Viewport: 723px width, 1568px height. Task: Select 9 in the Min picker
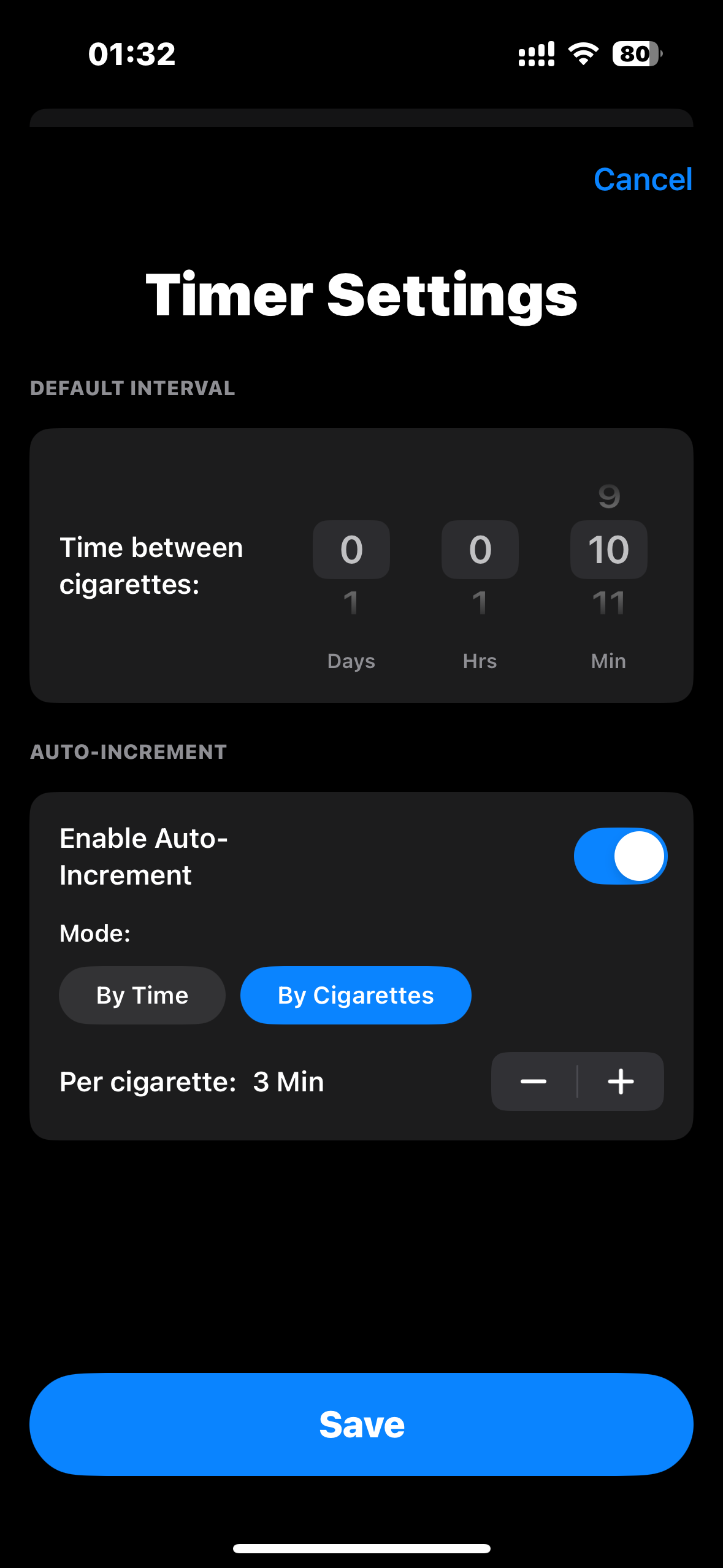608,496
